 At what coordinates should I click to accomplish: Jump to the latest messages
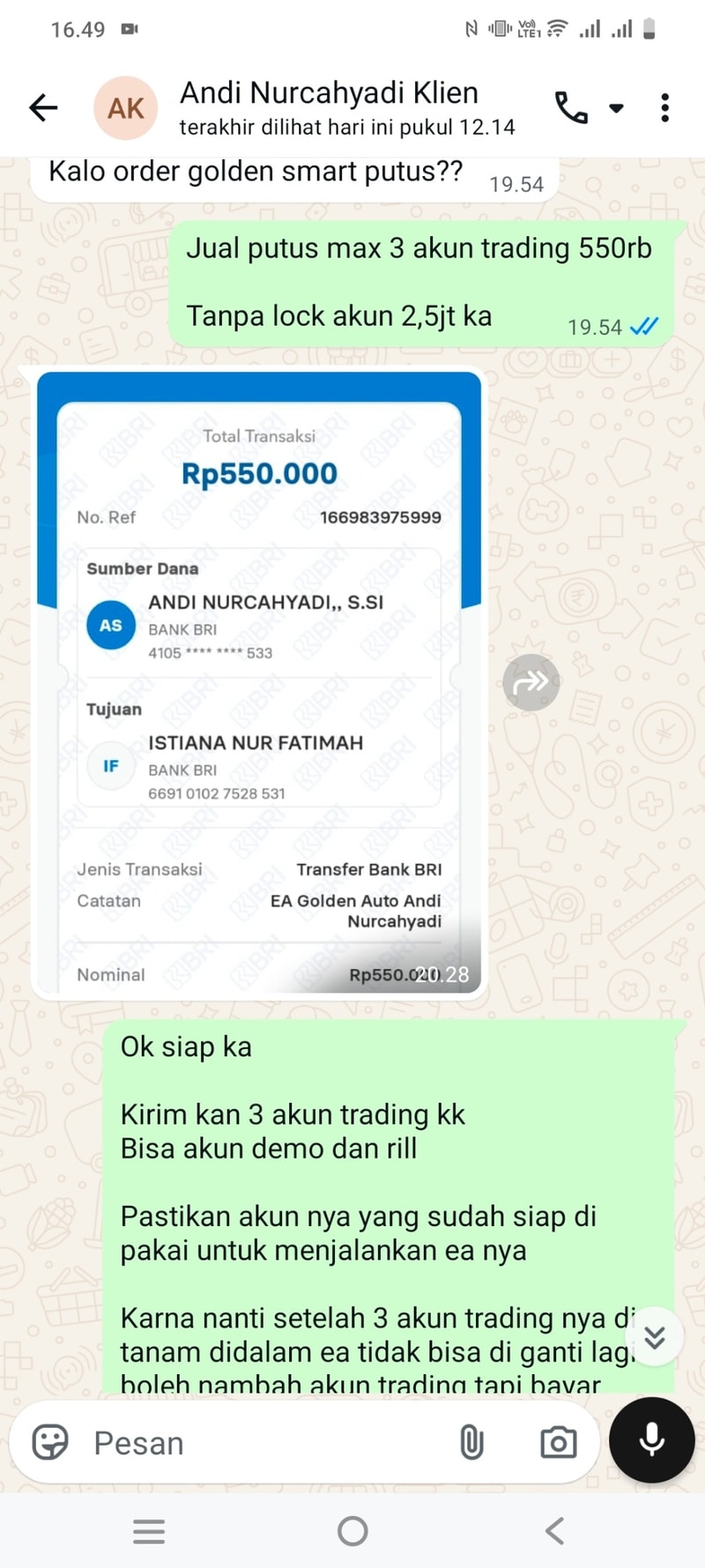click(x=654, y=1336)
